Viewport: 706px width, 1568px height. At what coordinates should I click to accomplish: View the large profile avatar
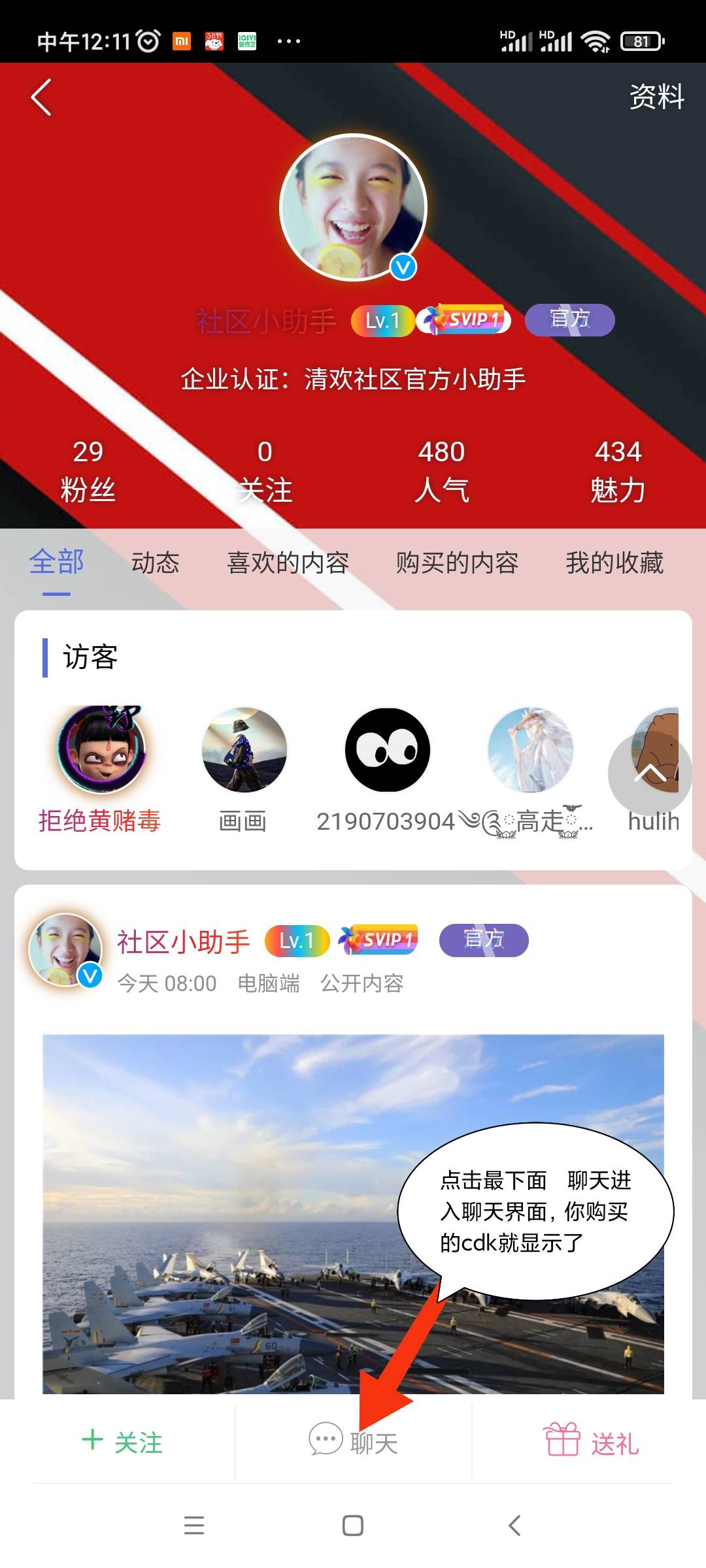click(353, 208)
